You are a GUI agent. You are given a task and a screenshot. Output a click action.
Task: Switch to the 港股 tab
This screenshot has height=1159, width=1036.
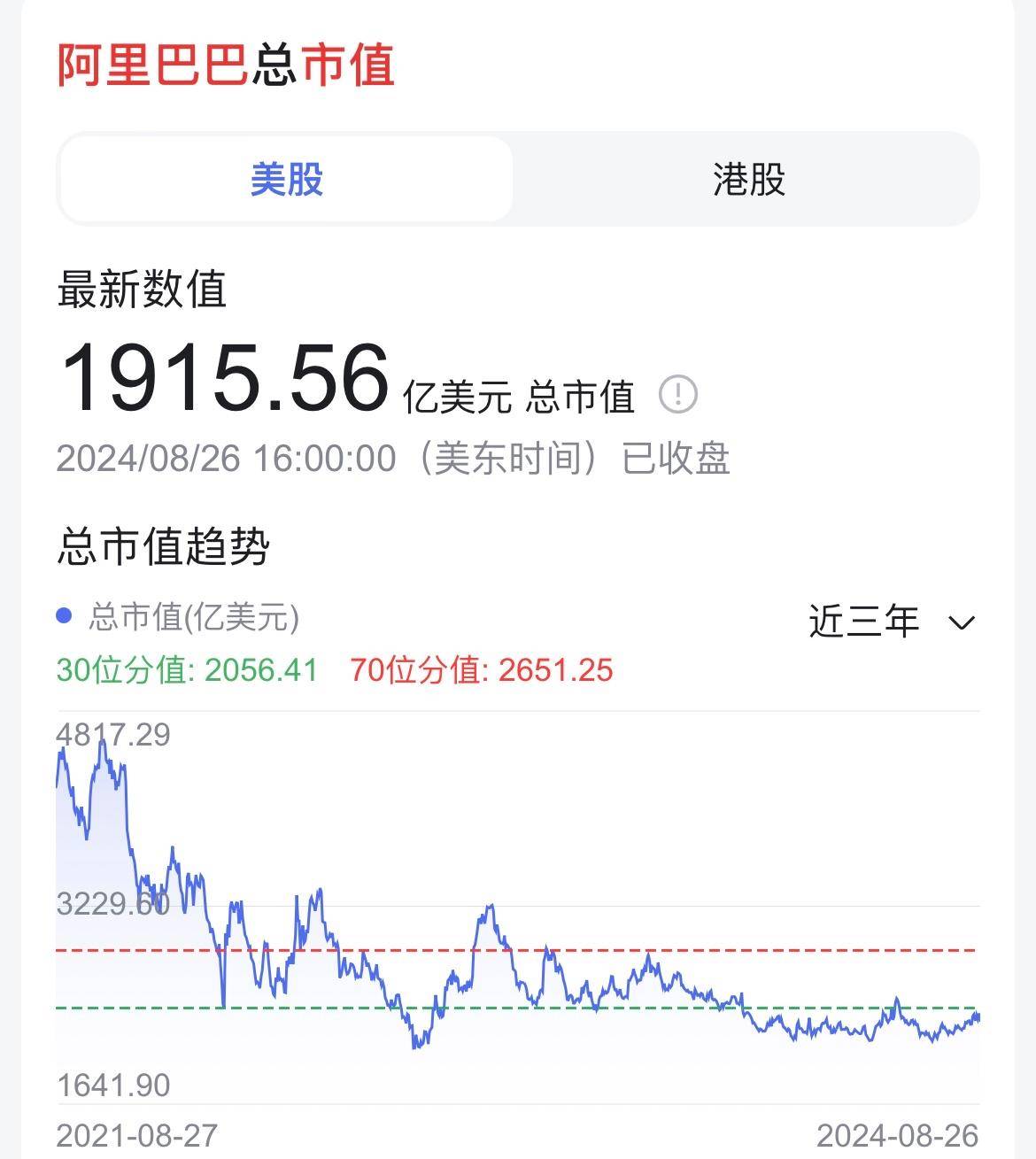748,180
